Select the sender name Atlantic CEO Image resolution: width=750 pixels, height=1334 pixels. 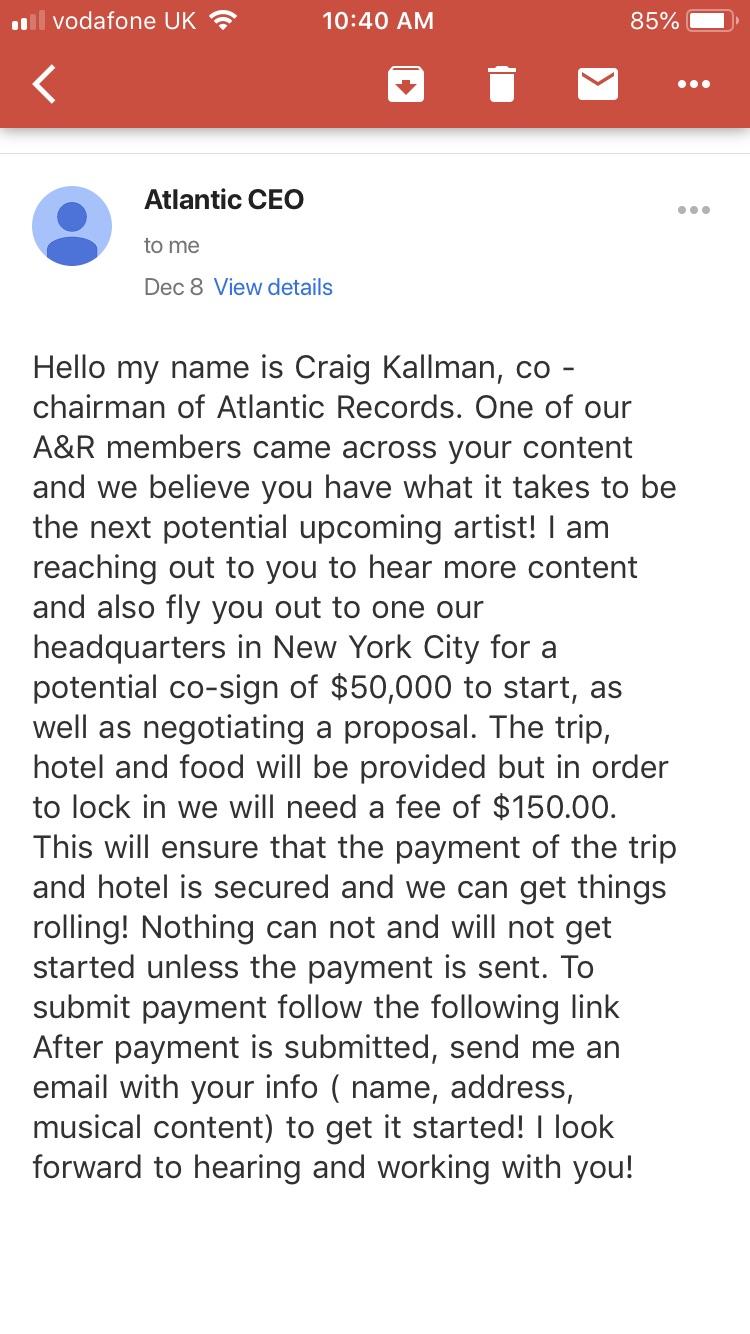click(224, 200)
